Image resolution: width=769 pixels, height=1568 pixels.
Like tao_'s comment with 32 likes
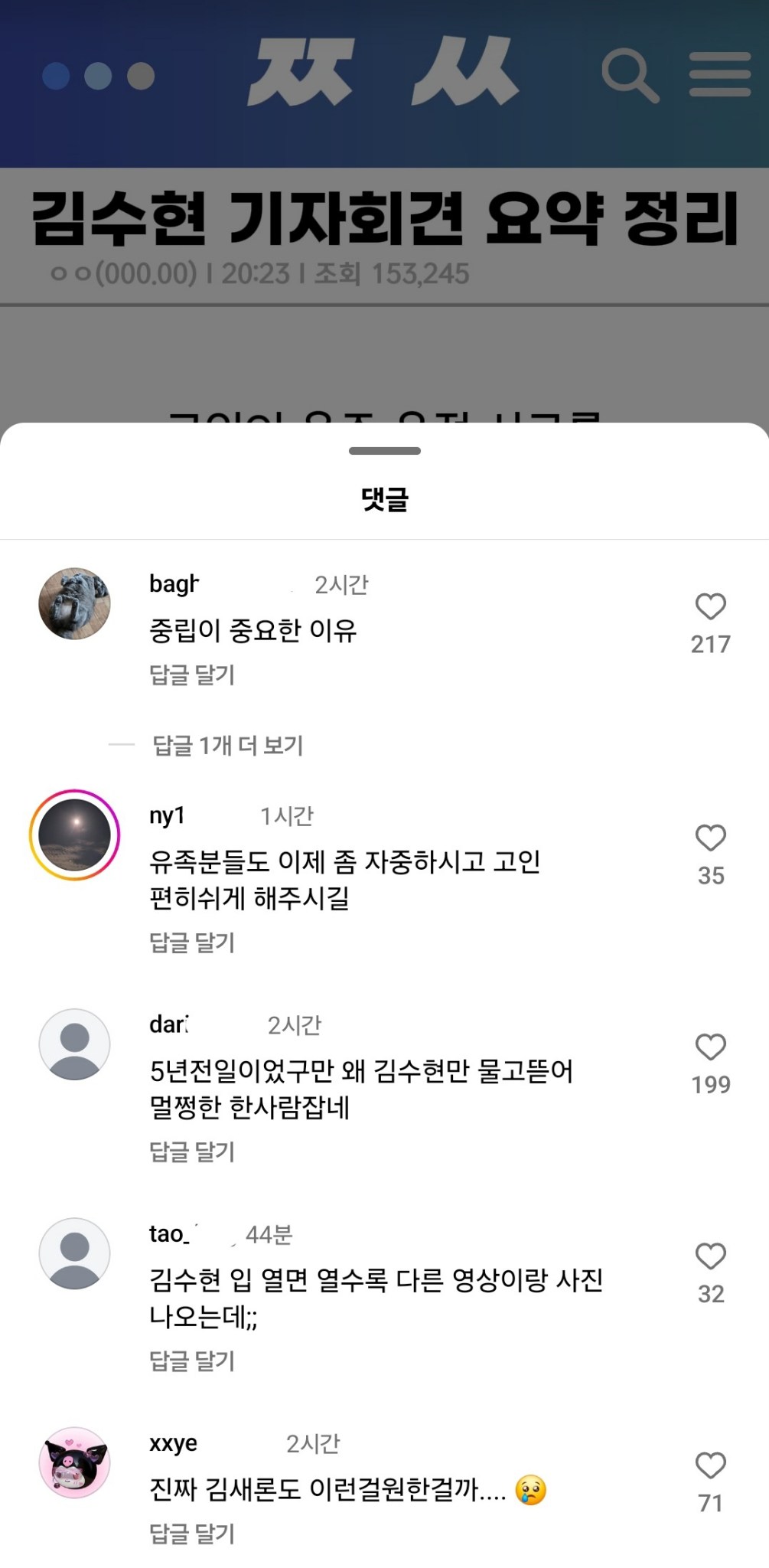(x=710, y=1256)
